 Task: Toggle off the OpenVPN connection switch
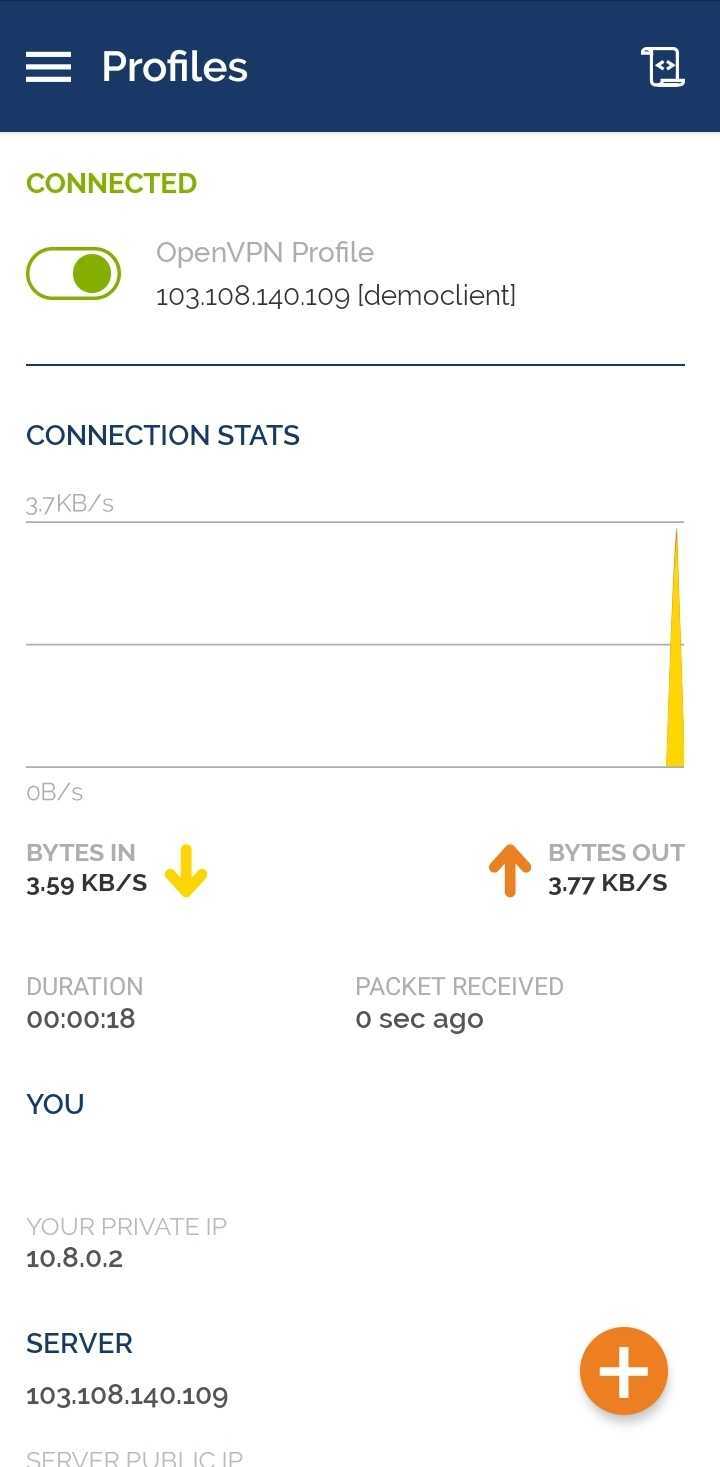(x=74, y=274)
